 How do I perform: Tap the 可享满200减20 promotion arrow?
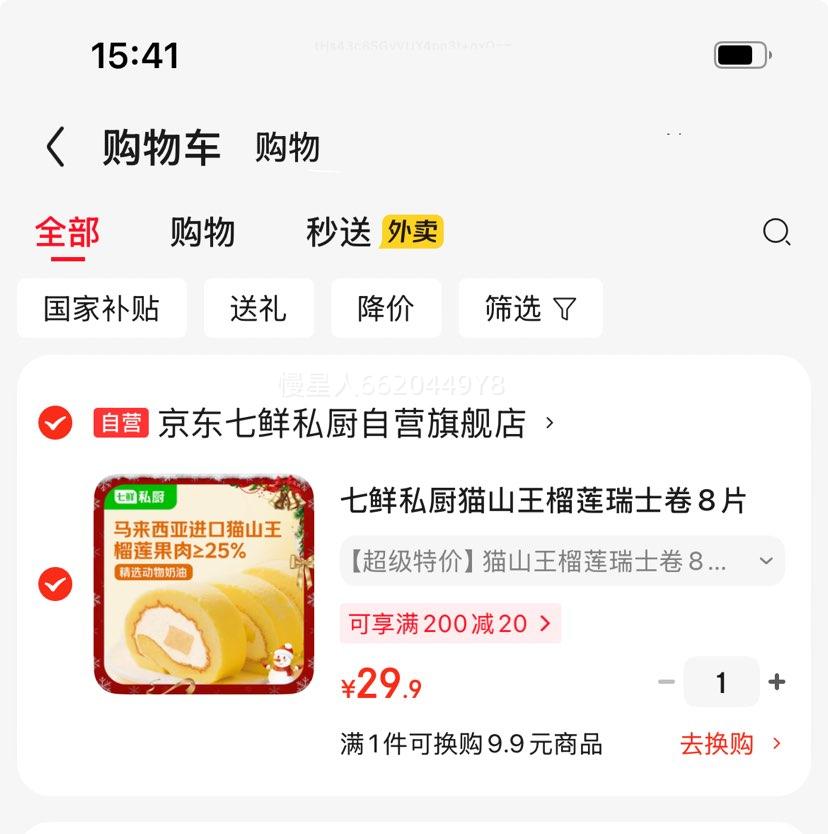click(544, 623)
